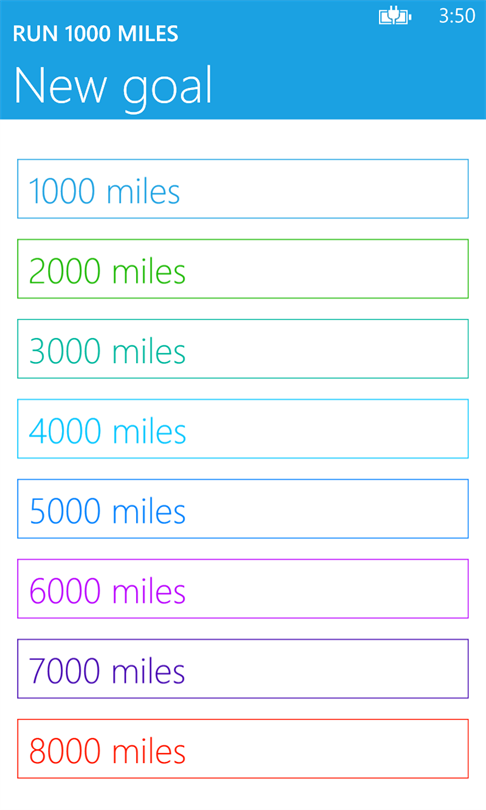The height and width of the screenshot is (810, 486).
Task: Set goal to 4000 miles
Action: click(x=243, y=429)
